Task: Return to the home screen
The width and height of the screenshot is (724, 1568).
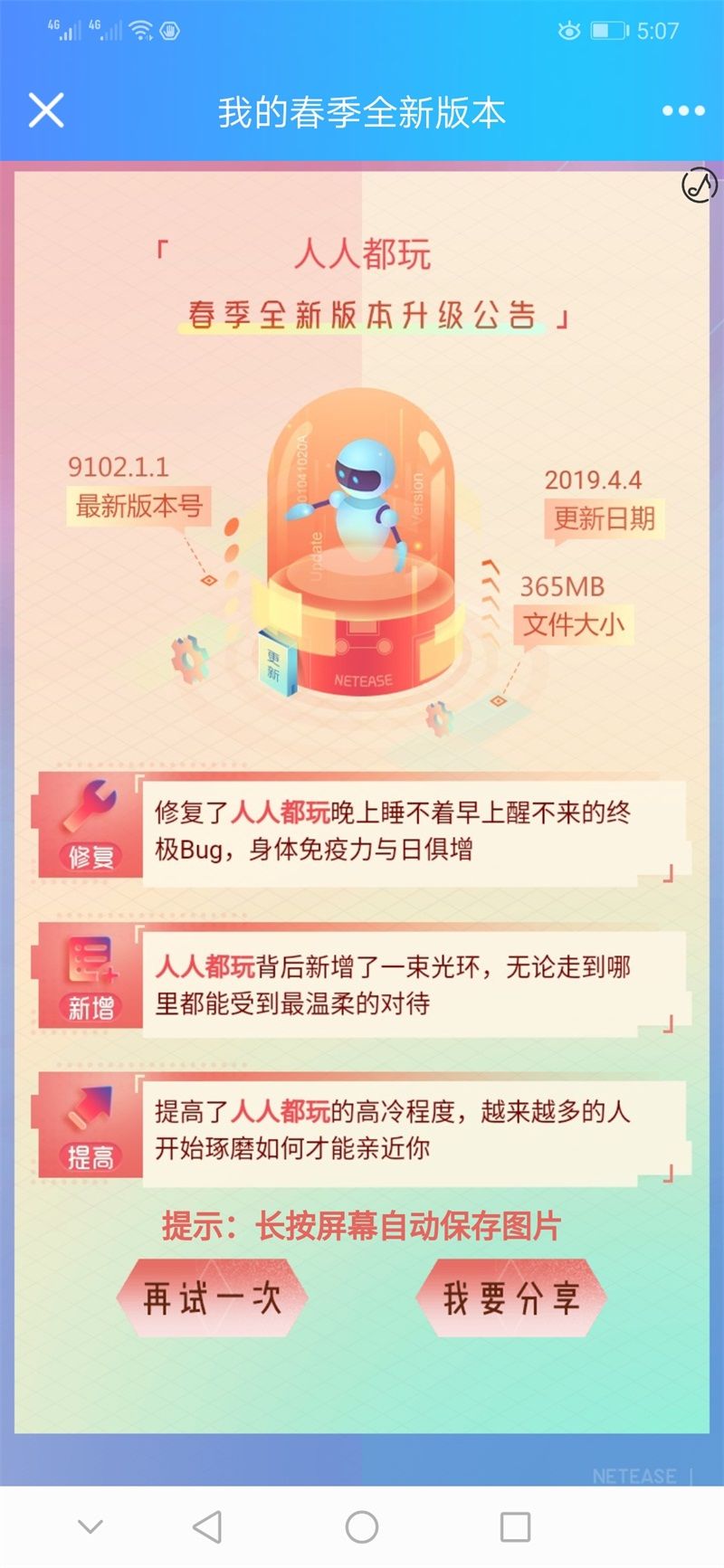Action: coord(362,1526)
